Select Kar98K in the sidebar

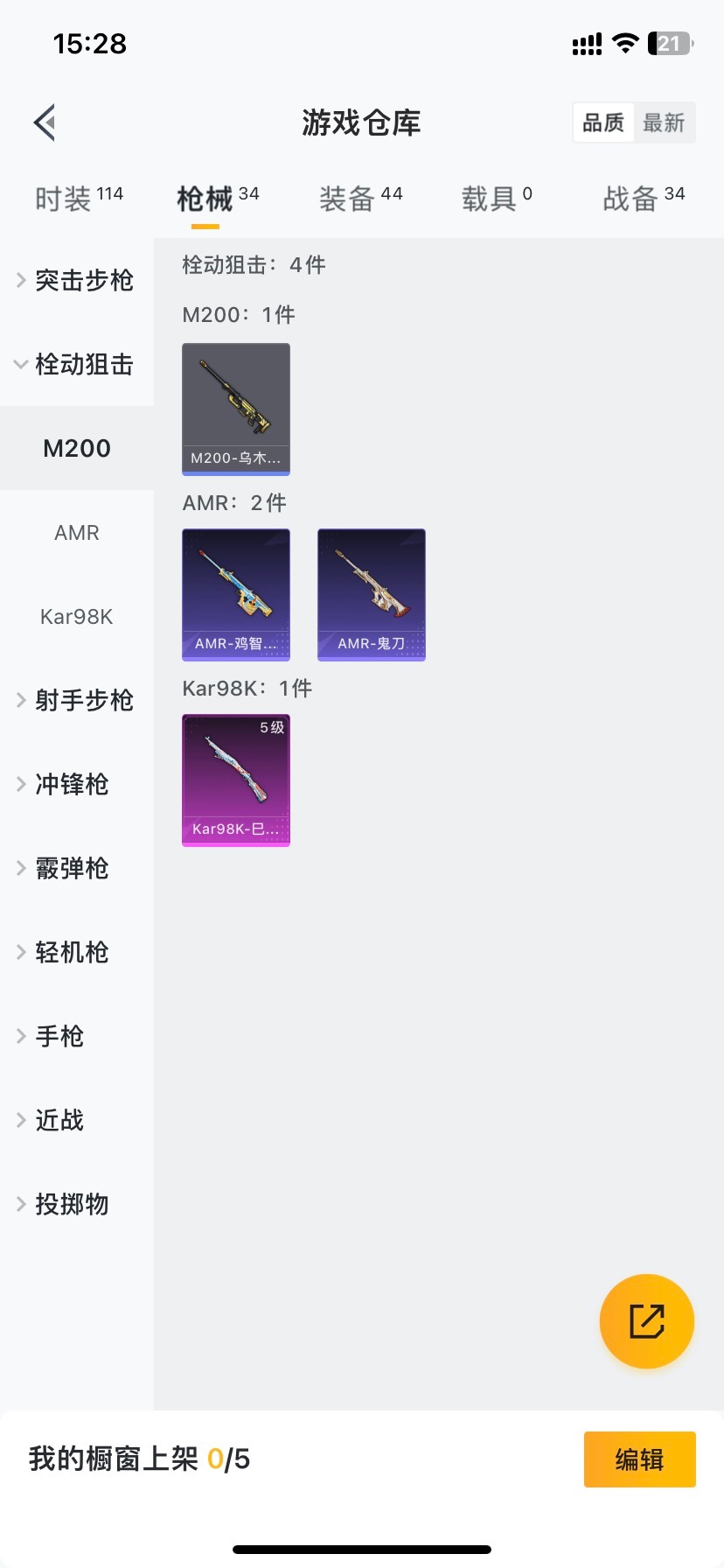[x=77, y=617]
